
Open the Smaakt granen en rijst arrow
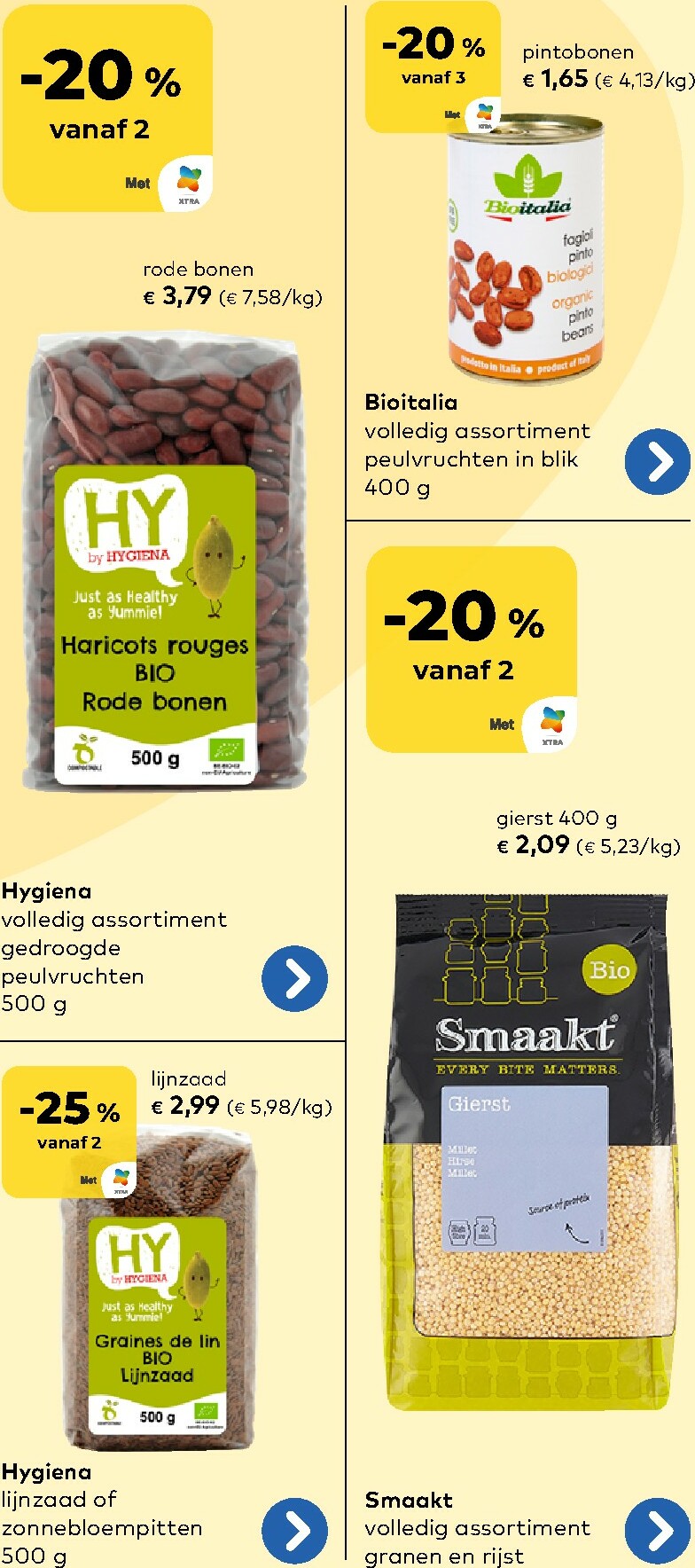coord(659,1529)
